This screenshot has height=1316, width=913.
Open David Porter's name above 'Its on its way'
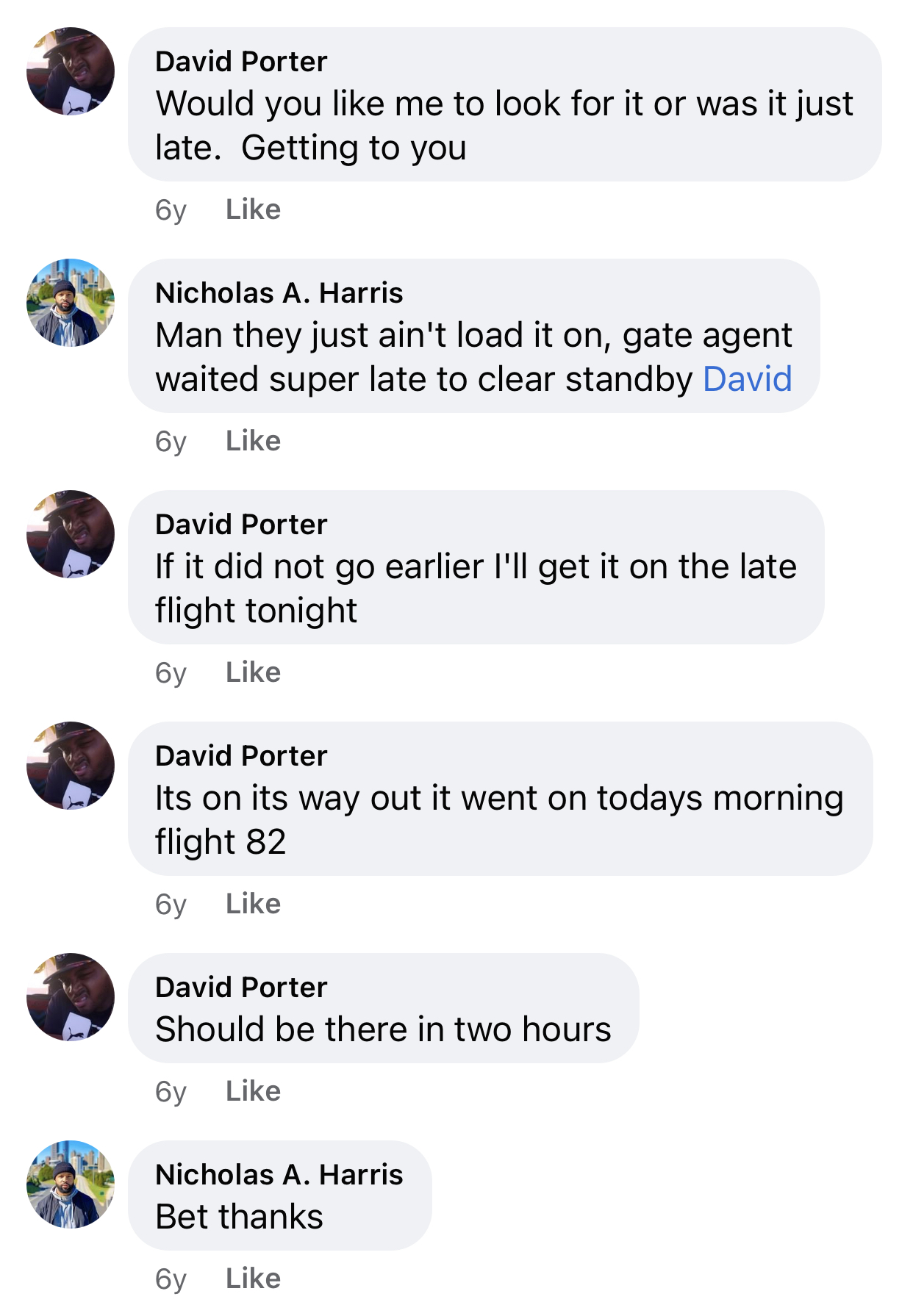[241, 756]
